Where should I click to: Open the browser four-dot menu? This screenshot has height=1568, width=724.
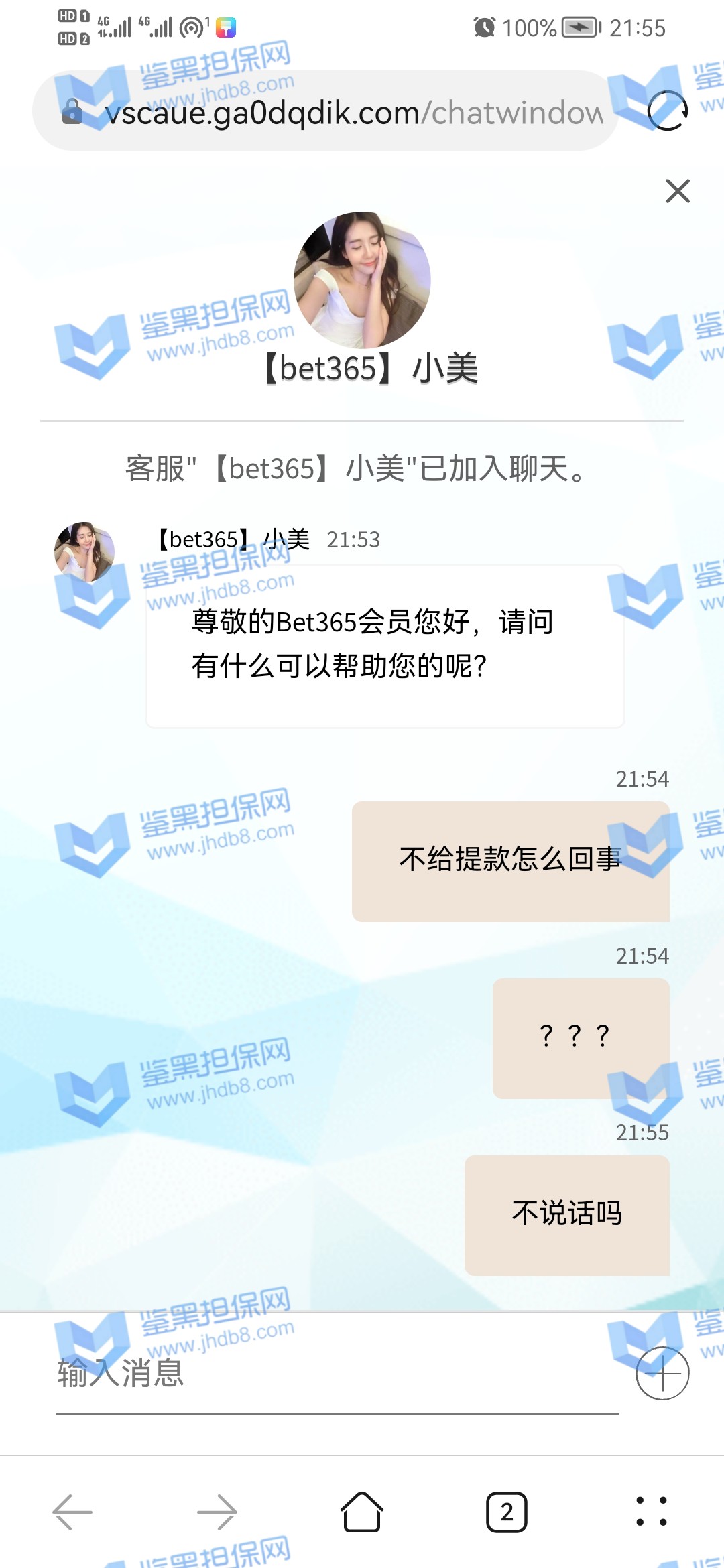[x=652, y=1512]
